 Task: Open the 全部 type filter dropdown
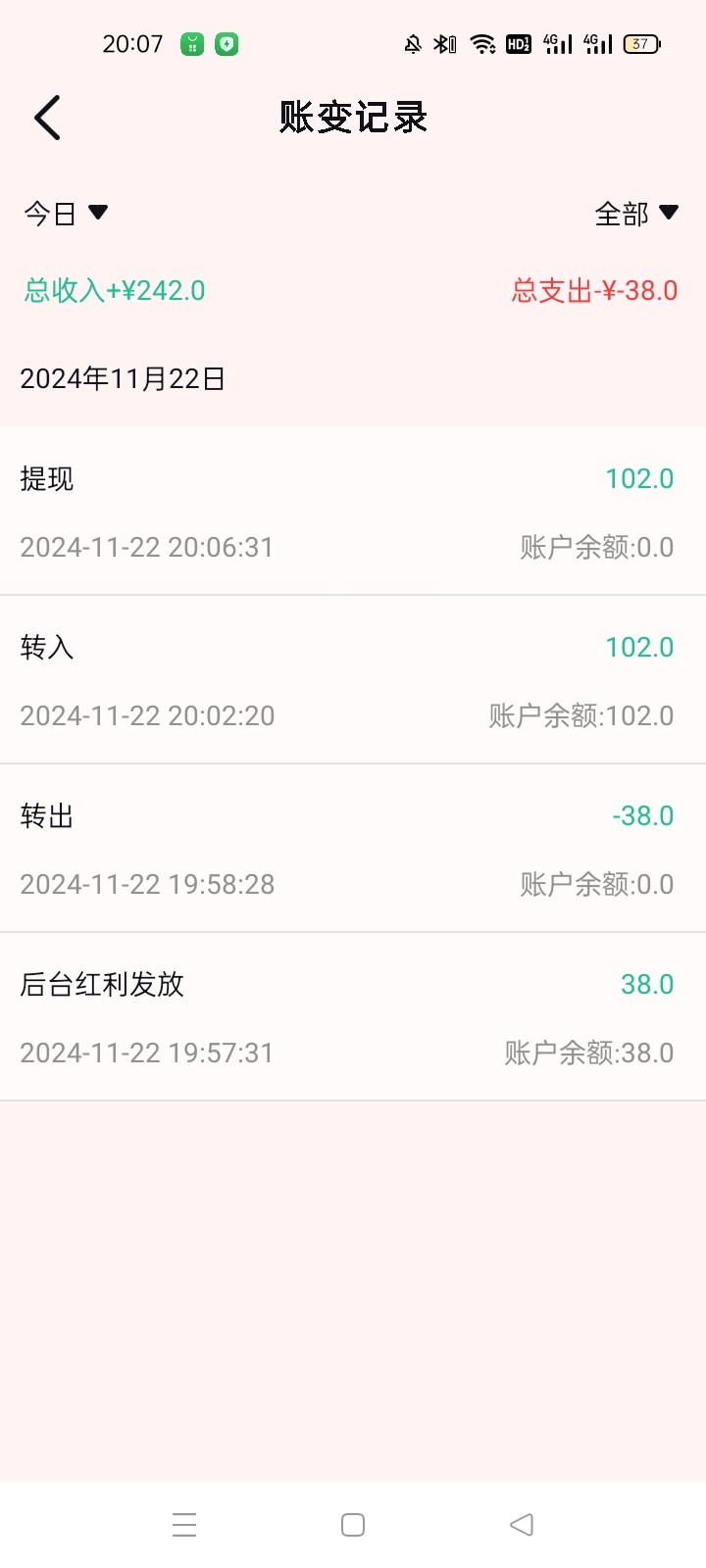pyautogui.click(x=636, y=213)
